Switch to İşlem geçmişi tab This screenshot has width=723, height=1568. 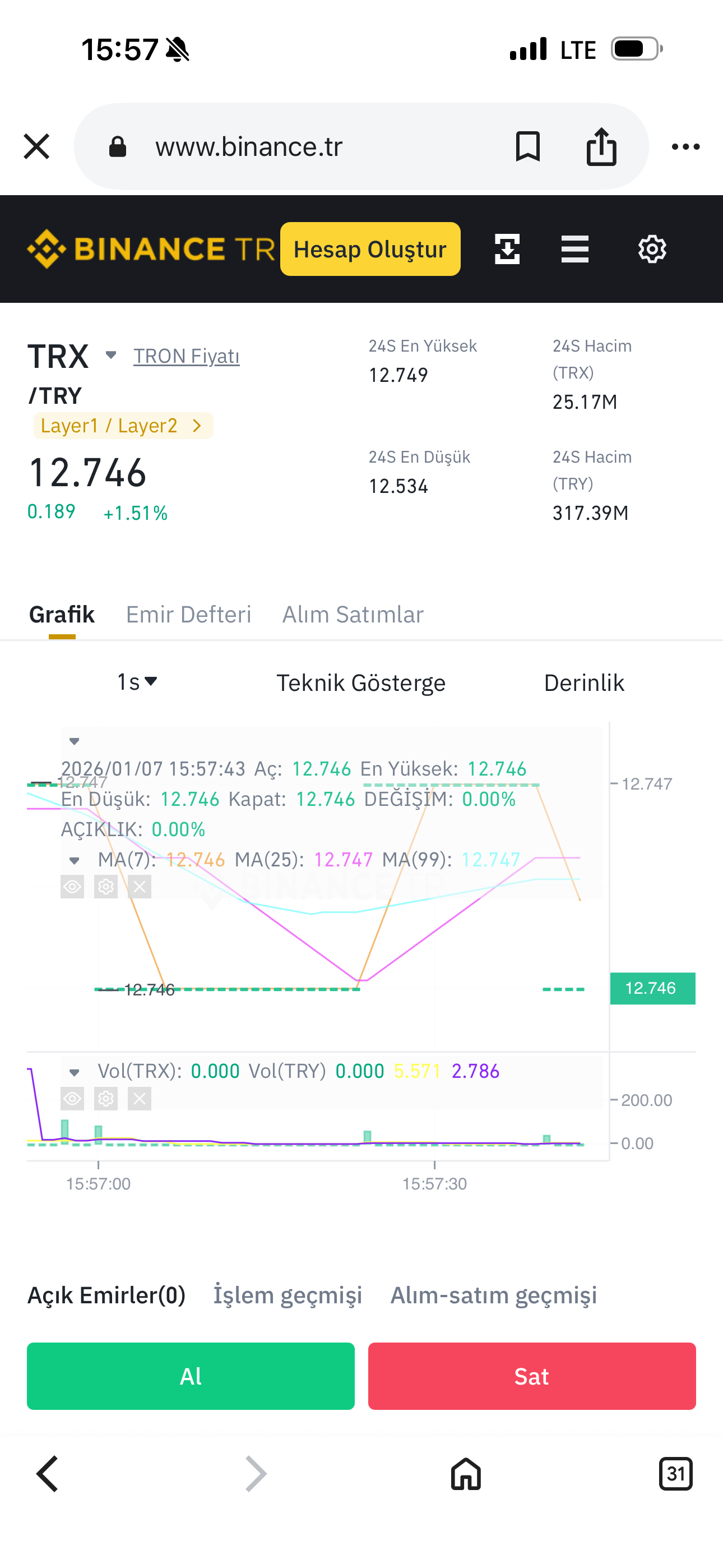pyautogui.click(x=288, y=1295)
